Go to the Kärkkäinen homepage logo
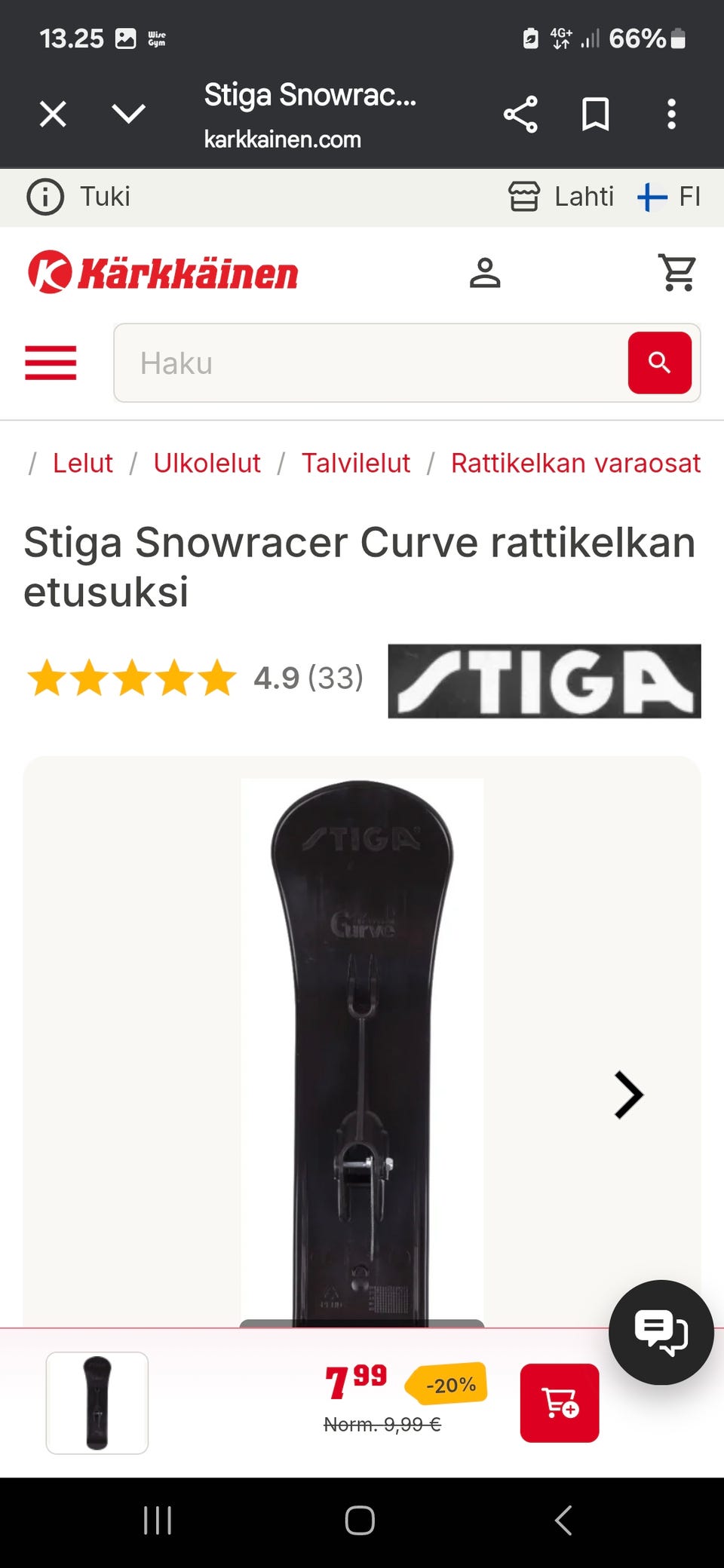Viewport: 724px width, 1568px height. [x=161, y=273]
